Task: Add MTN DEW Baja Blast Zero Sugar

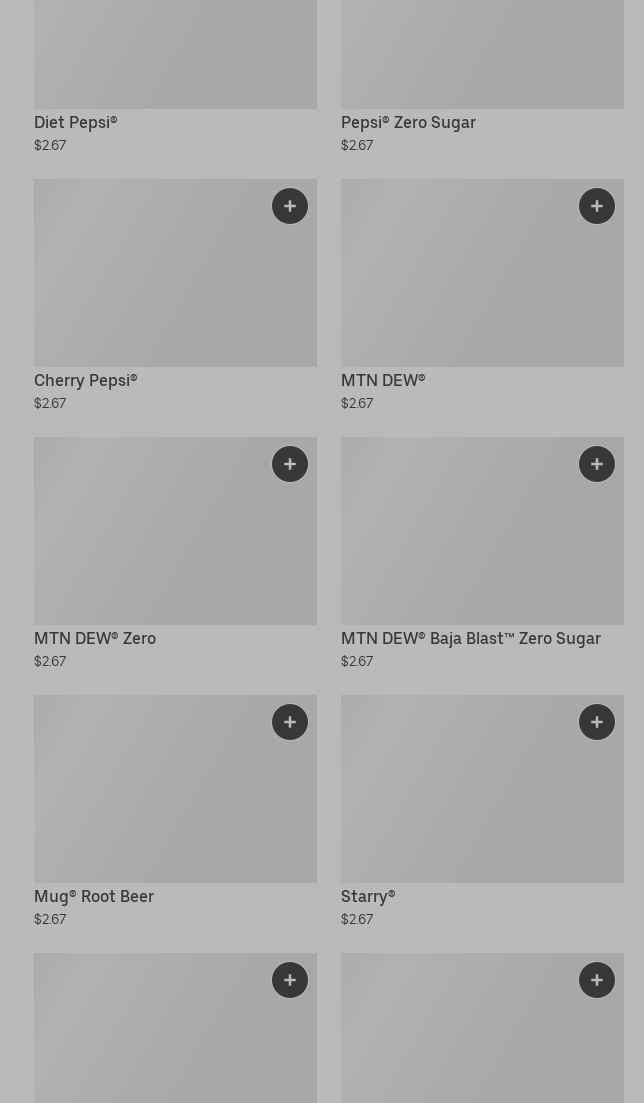Action: (597, 464)
